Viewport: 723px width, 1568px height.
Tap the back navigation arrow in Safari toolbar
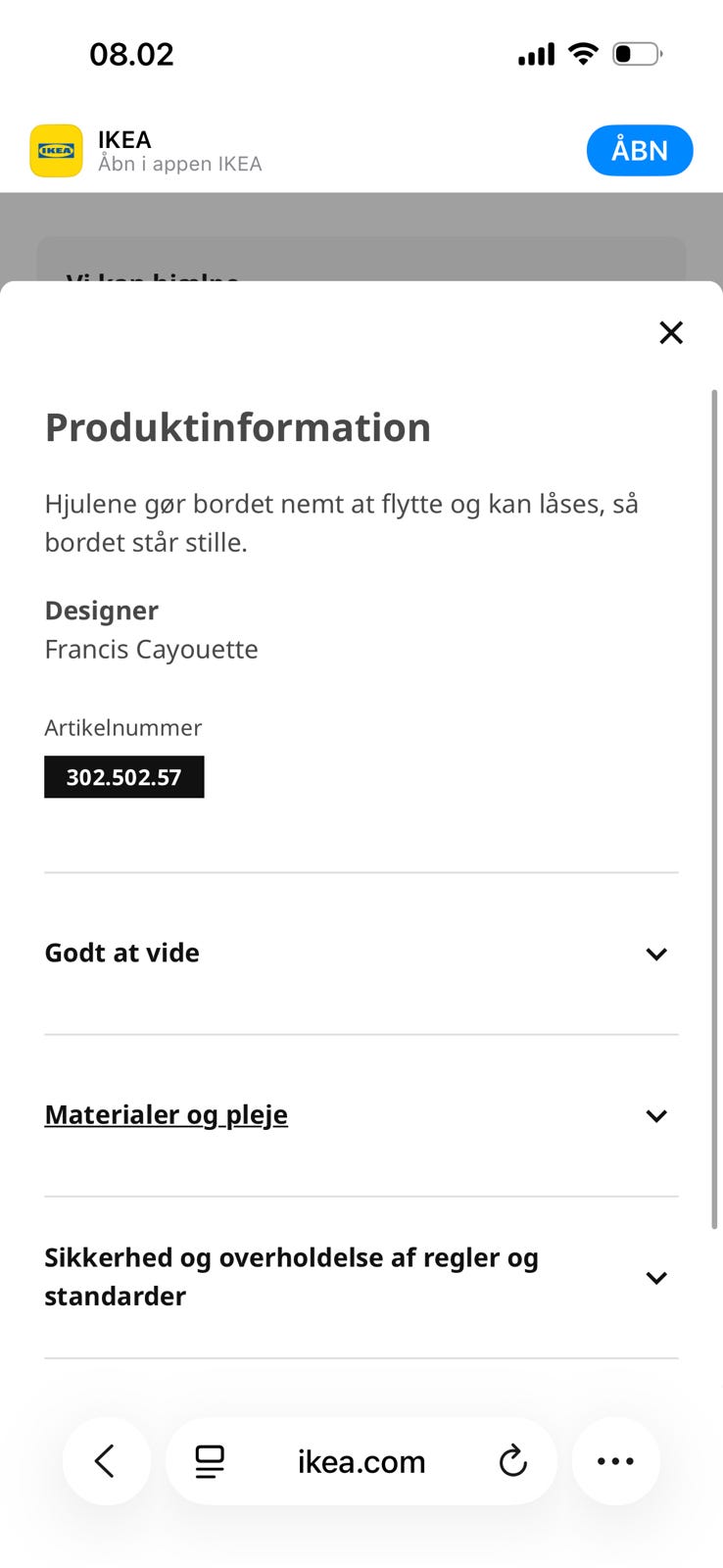pos(106,1460)
